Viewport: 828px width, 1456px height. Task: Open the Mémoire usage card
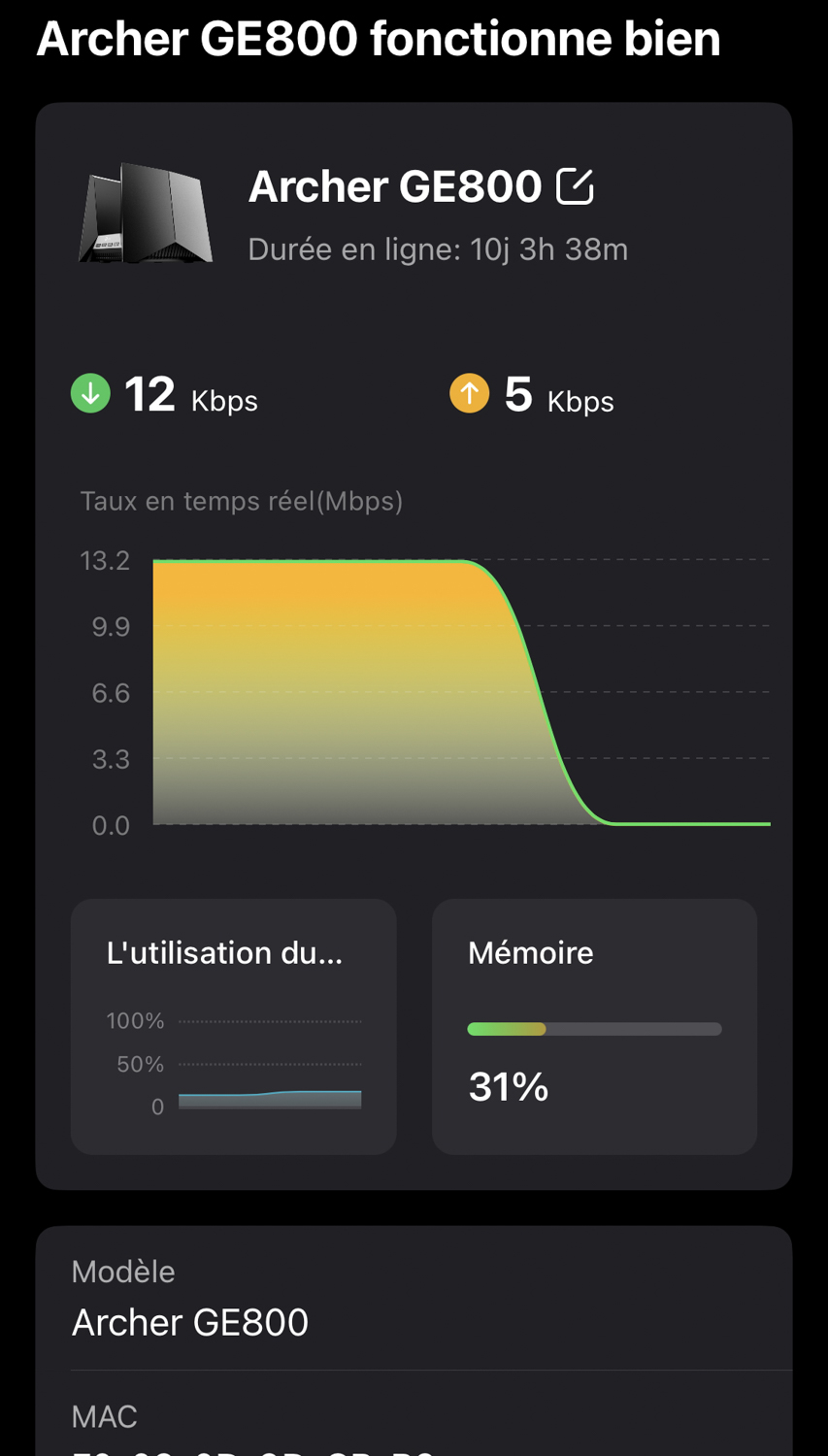tap(594, 1027)
